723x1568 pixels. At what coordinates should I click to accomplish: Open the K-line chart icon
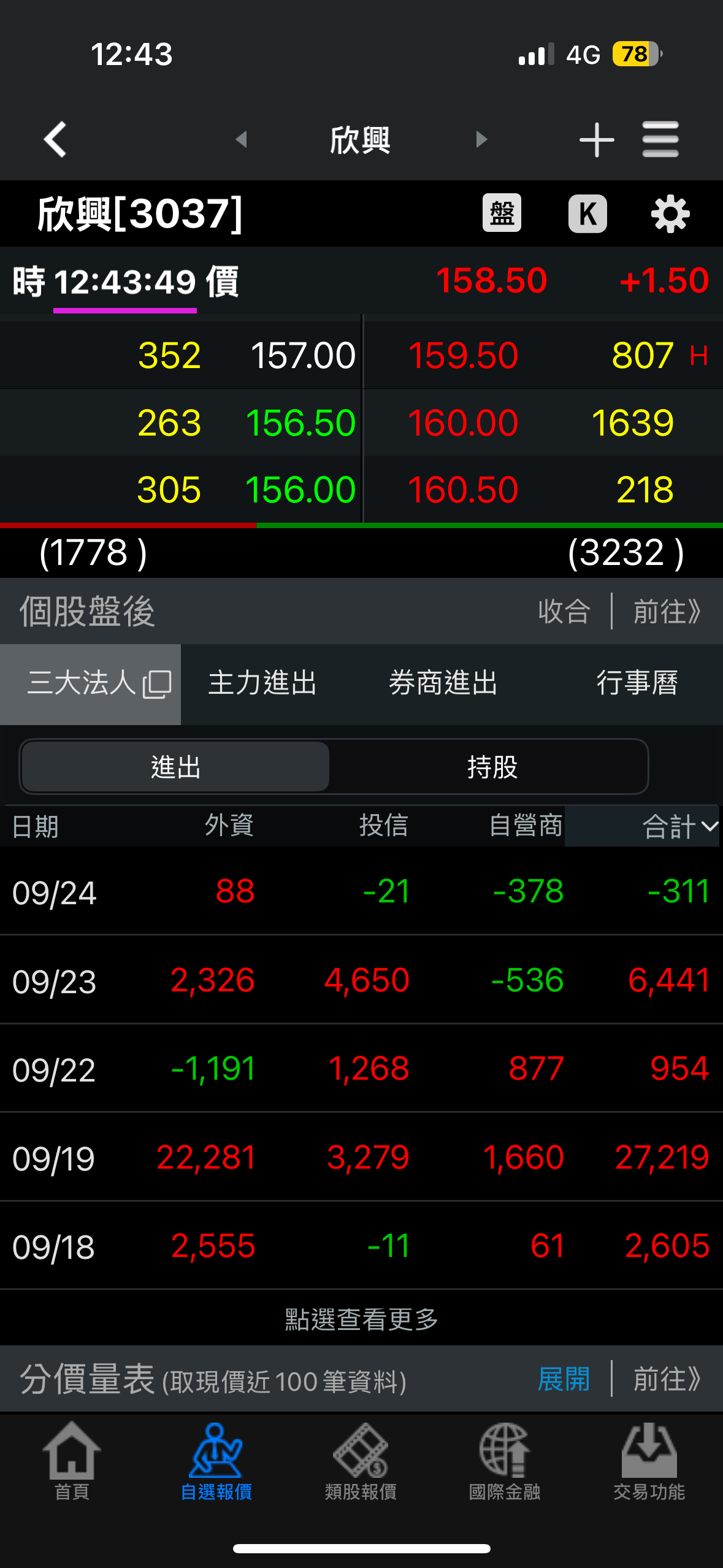tap(587, 213)
